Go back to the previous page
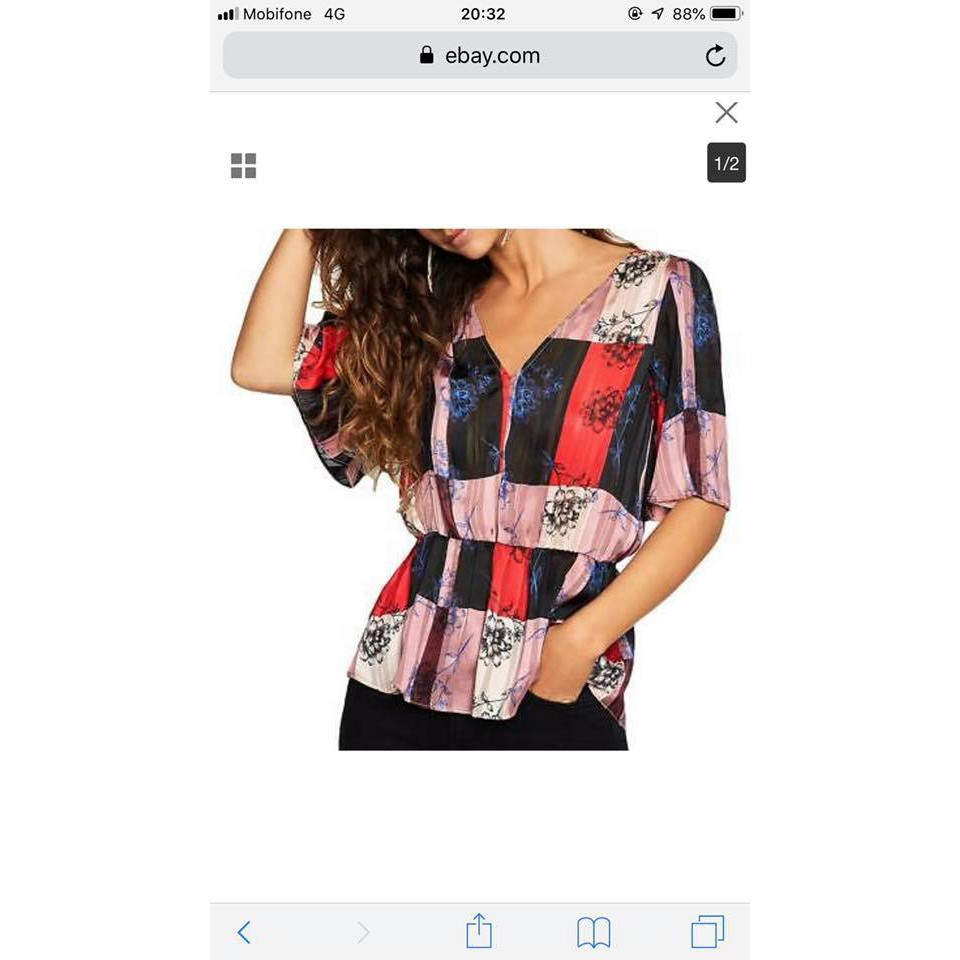This screenshot has height=960, width=960. 244,932
